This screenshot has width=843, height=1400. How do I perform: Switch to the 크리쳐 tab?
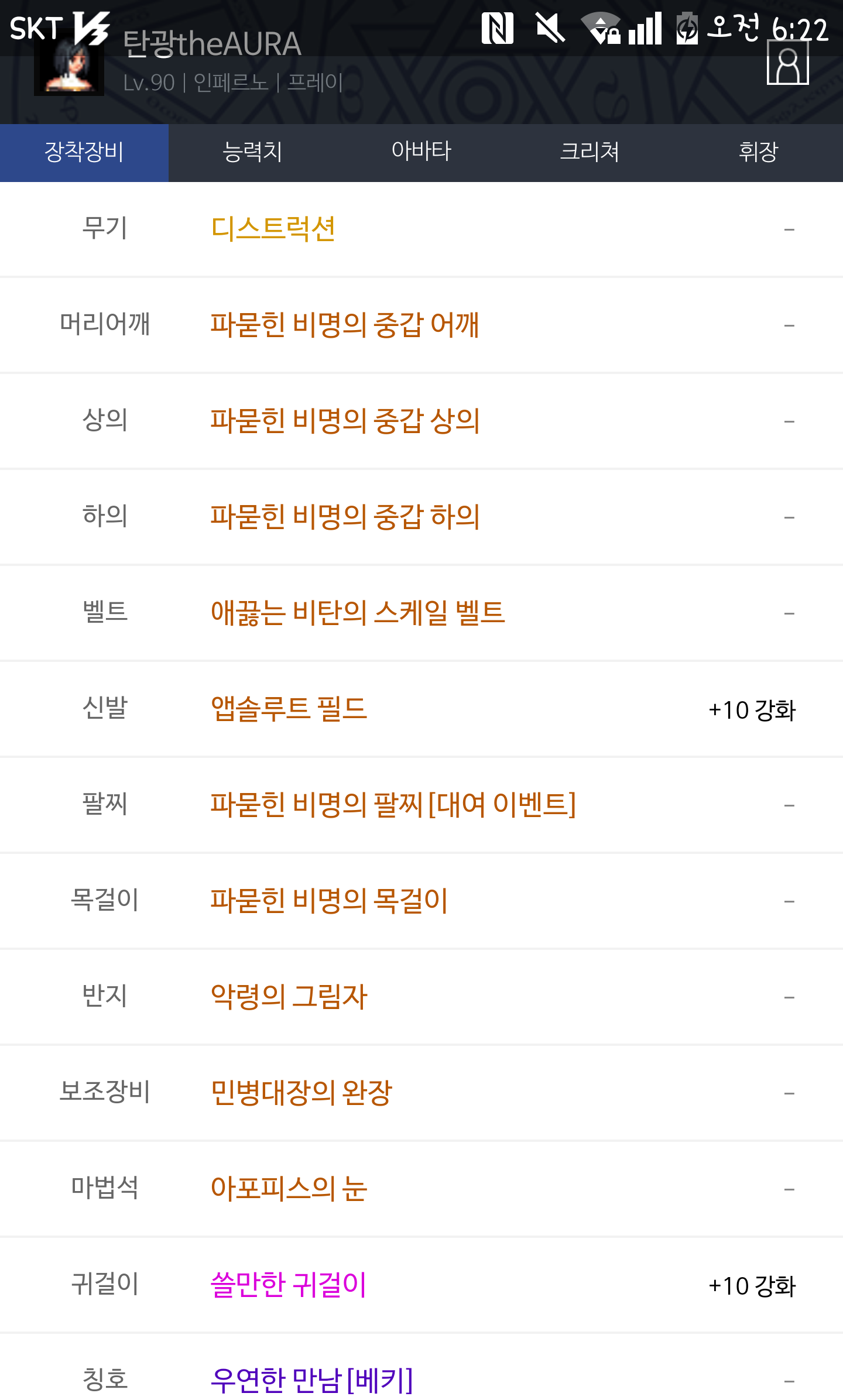590,152
